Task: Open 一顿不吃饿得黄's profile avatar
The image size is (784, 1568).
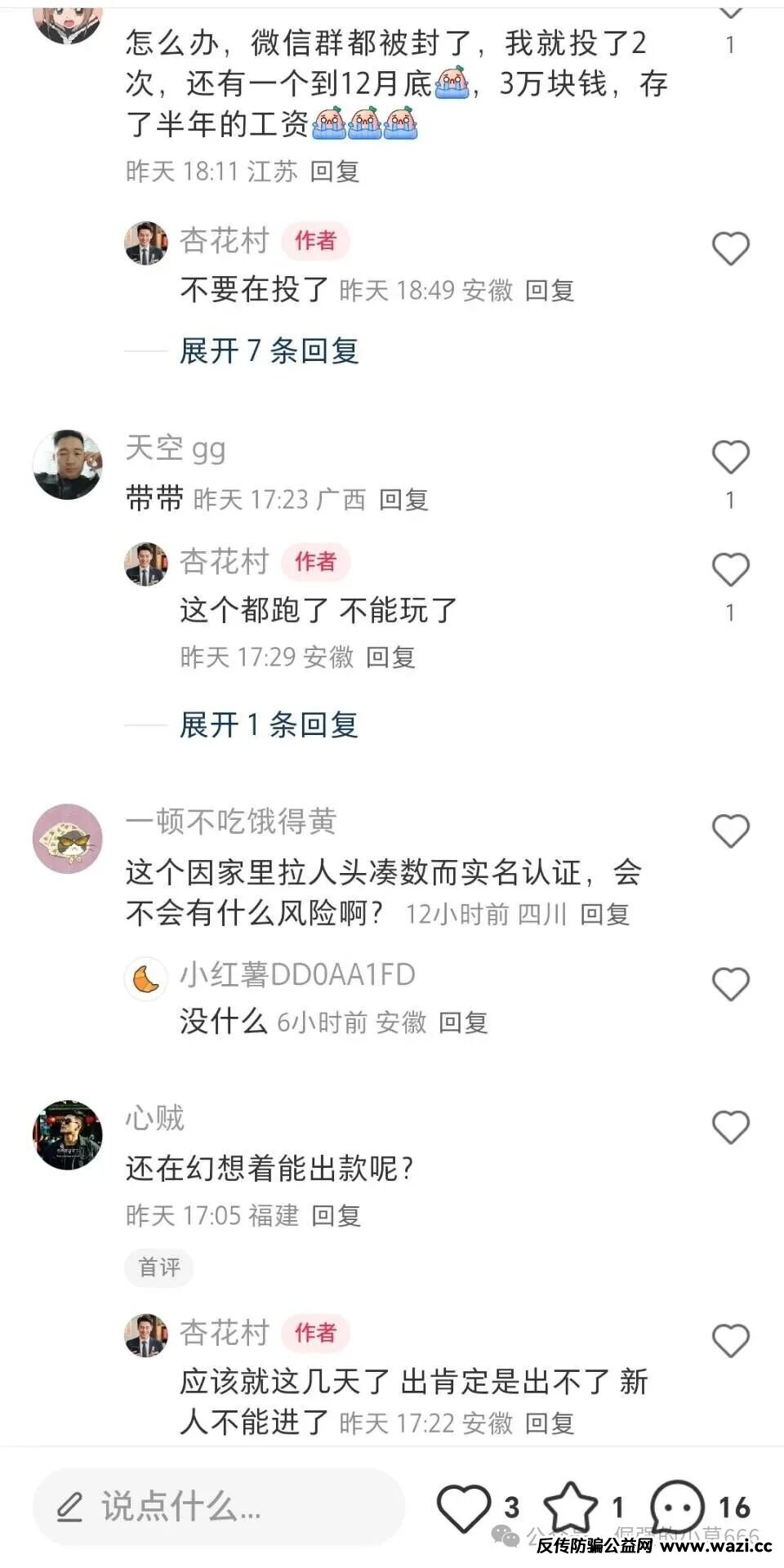Action: click(68, 839)
